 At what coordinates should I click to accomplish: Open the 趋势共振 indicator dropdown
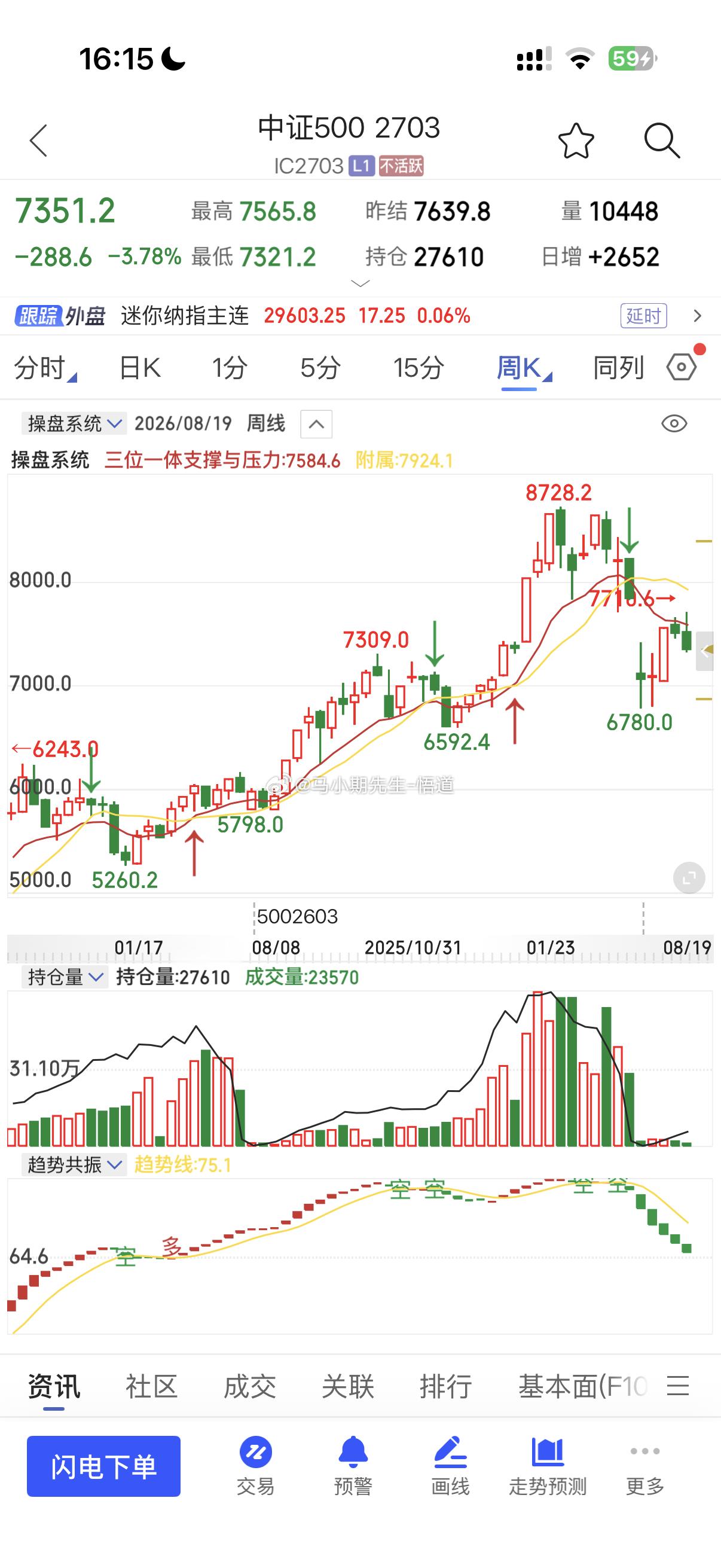click(x=74, y=1164)
